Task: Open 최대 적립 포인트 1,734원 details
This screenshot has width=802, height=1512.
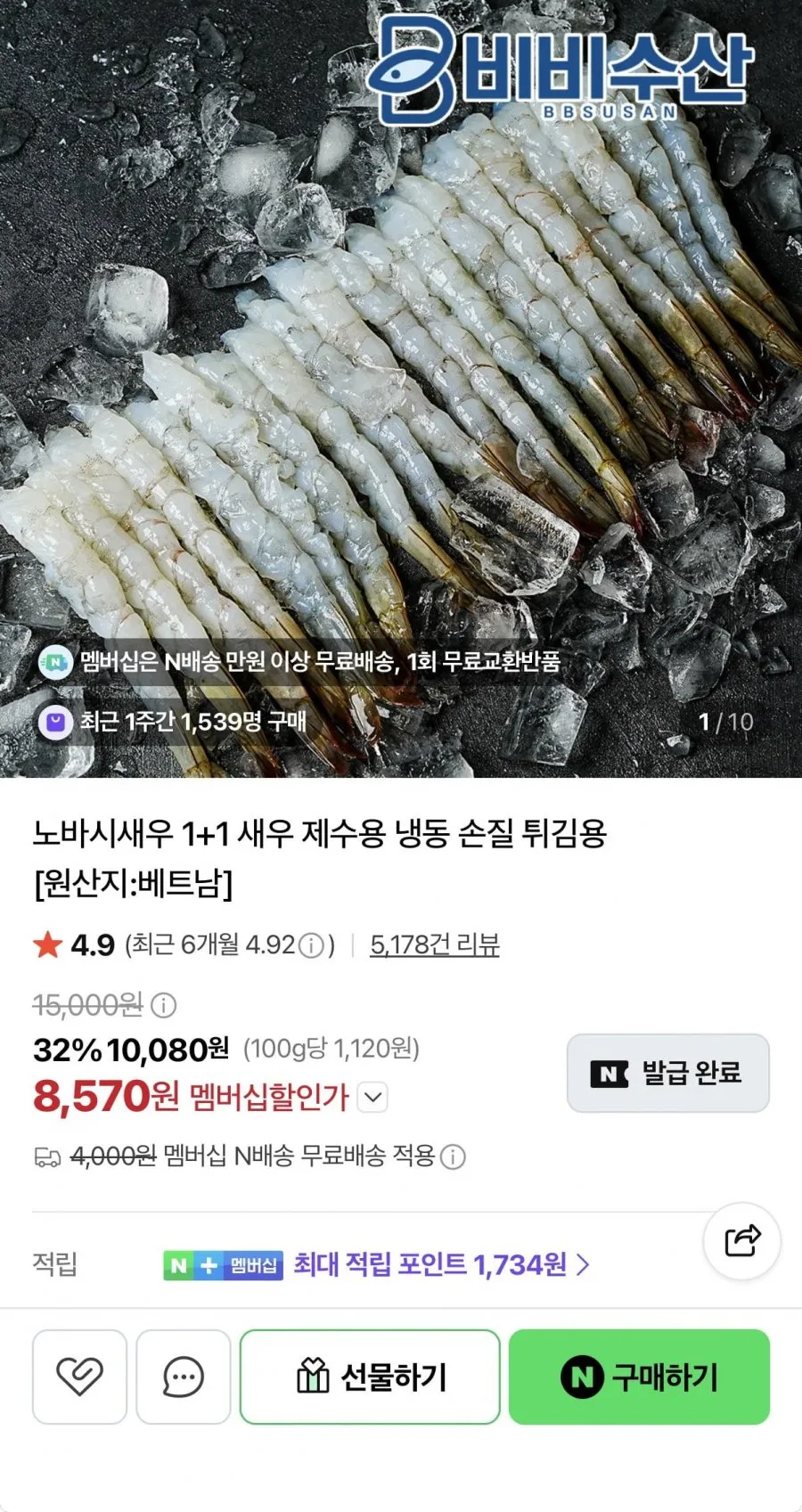Action: [x=441, y=1264]
